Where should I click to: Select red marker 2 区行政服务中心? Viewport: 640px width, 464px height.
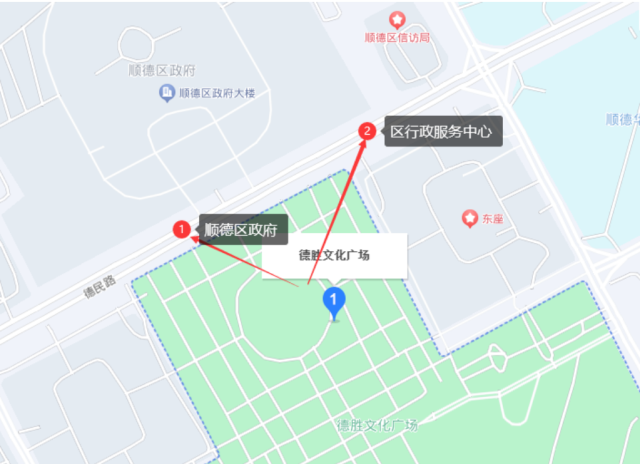(x=368, y=131)
